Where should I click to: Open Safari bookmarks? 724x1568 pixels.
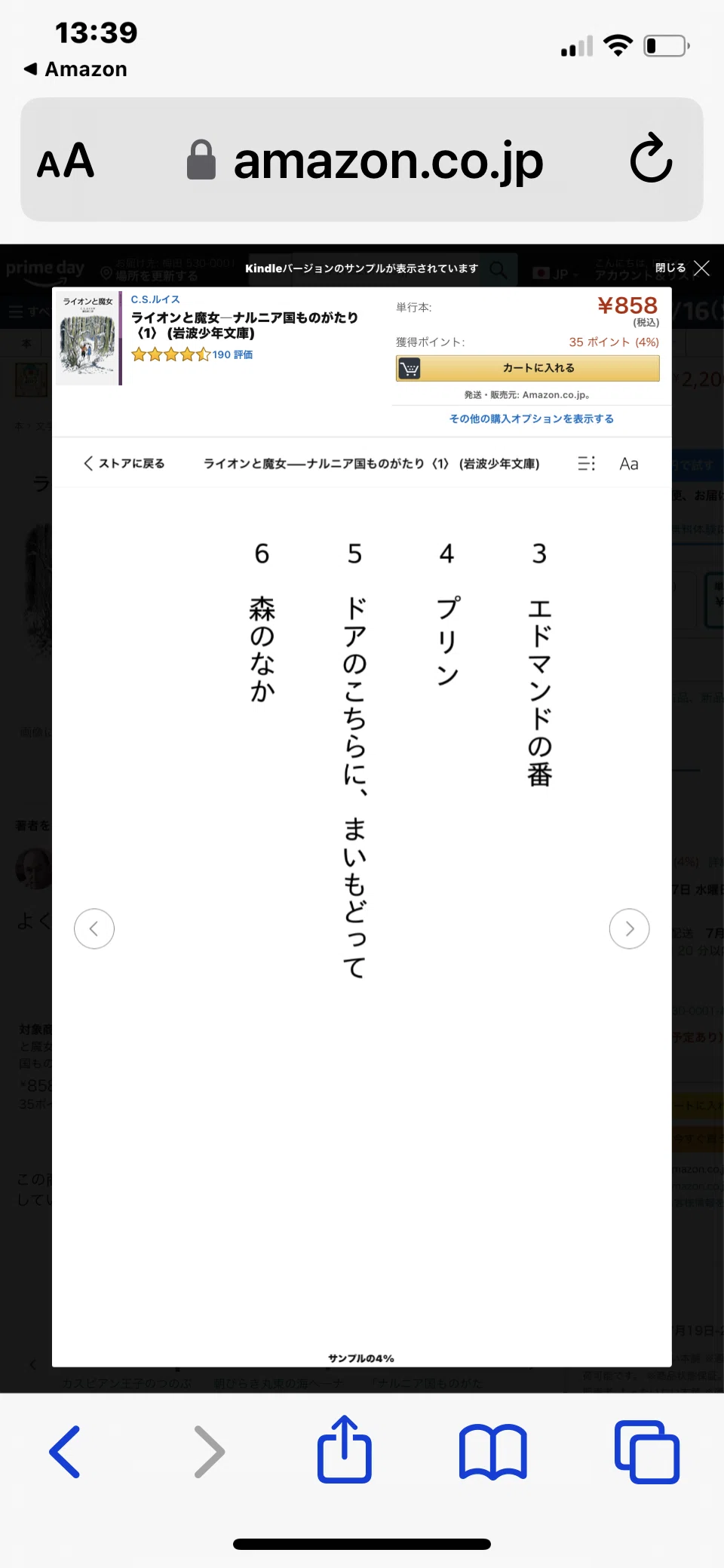click(x=493, y=1451)
